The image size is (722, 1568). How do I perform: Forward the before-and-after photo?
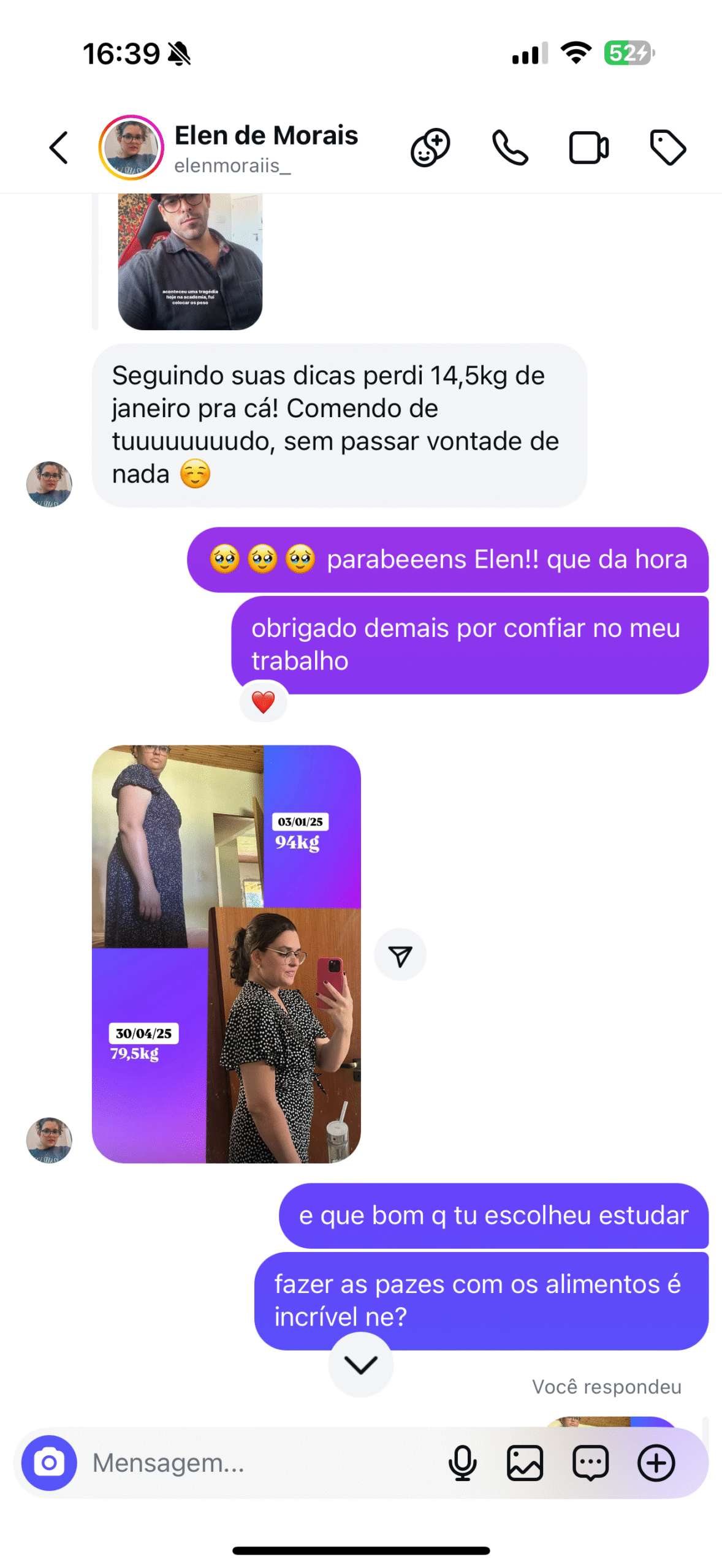(400, 954)
